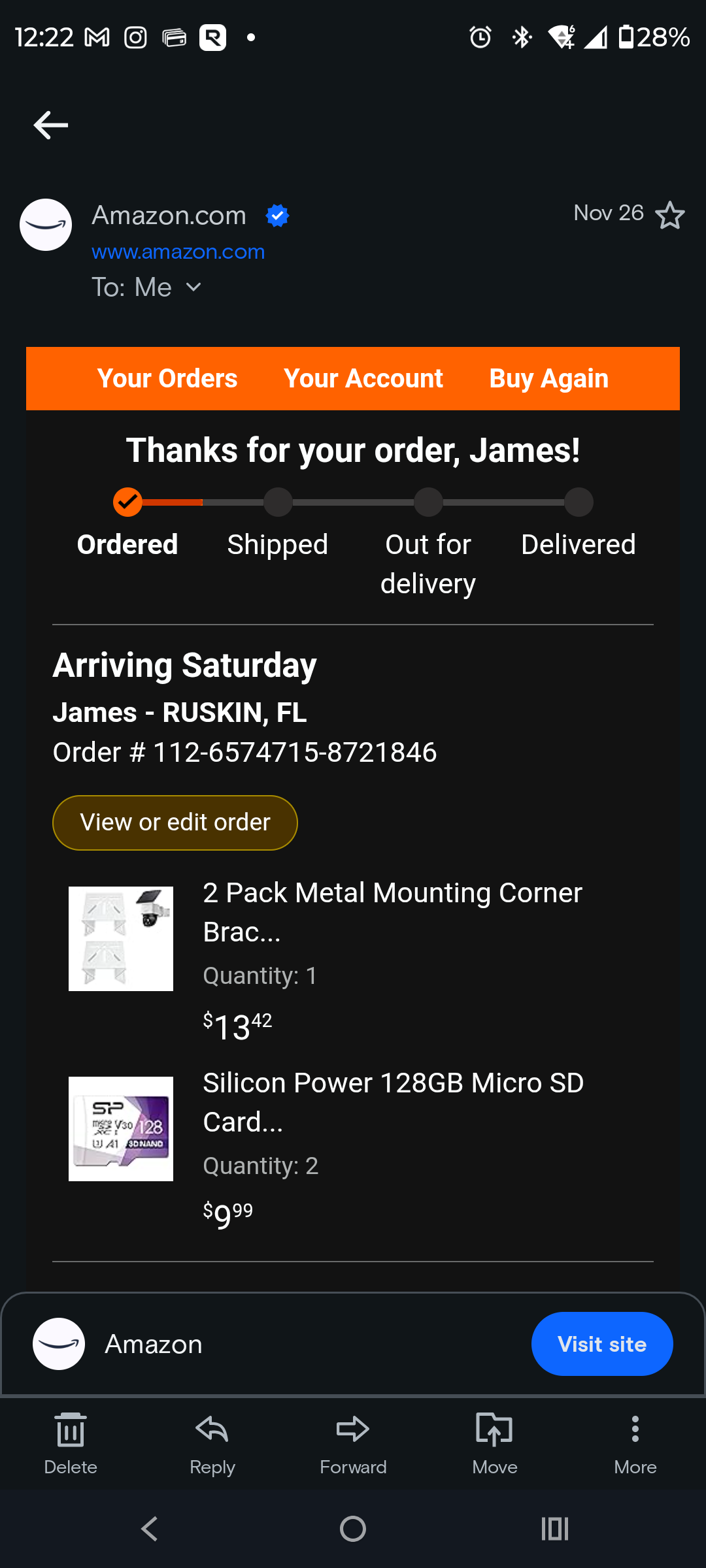Tap the system home button
Screen dimensions: 706x1568
coord(353,1529)
